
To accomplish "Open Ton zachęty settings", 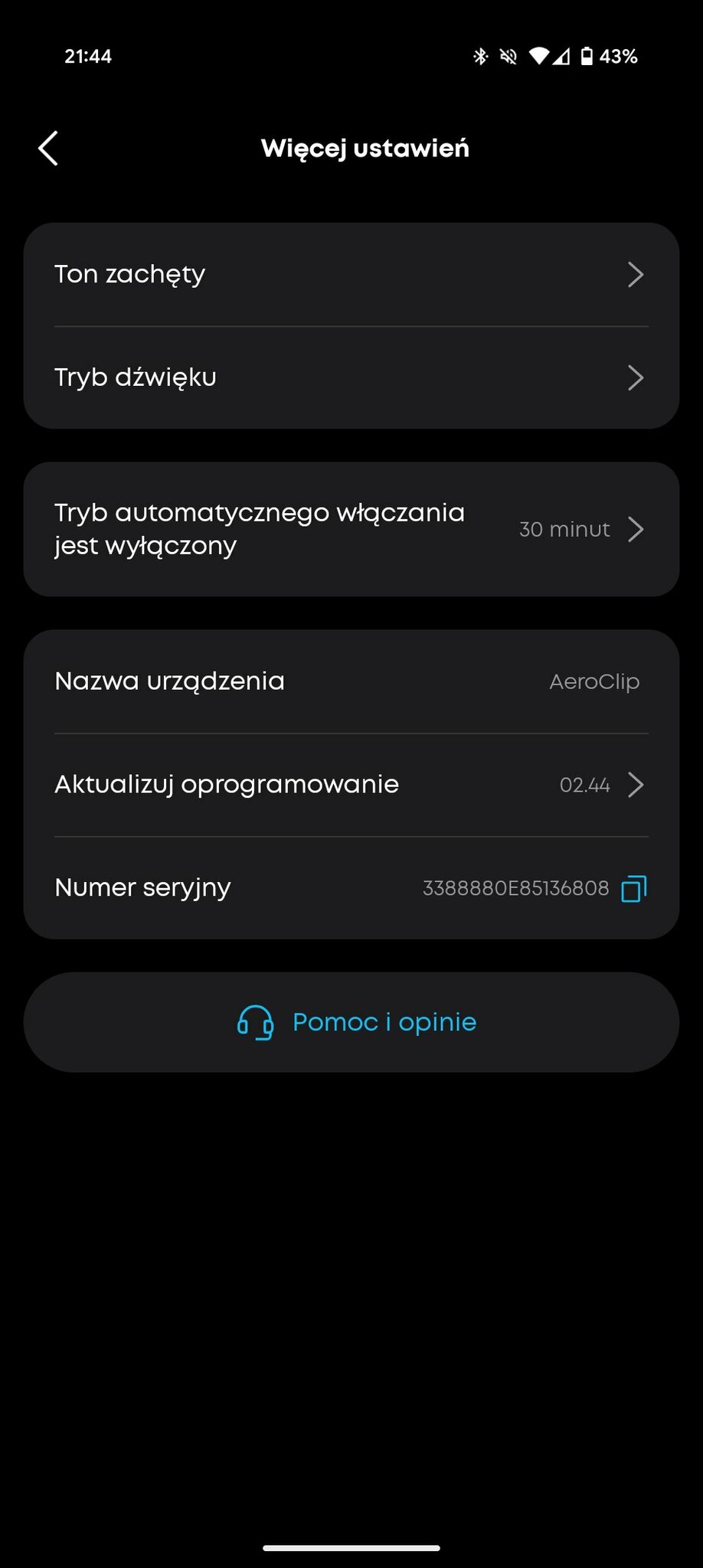I will tap(351, 274).
